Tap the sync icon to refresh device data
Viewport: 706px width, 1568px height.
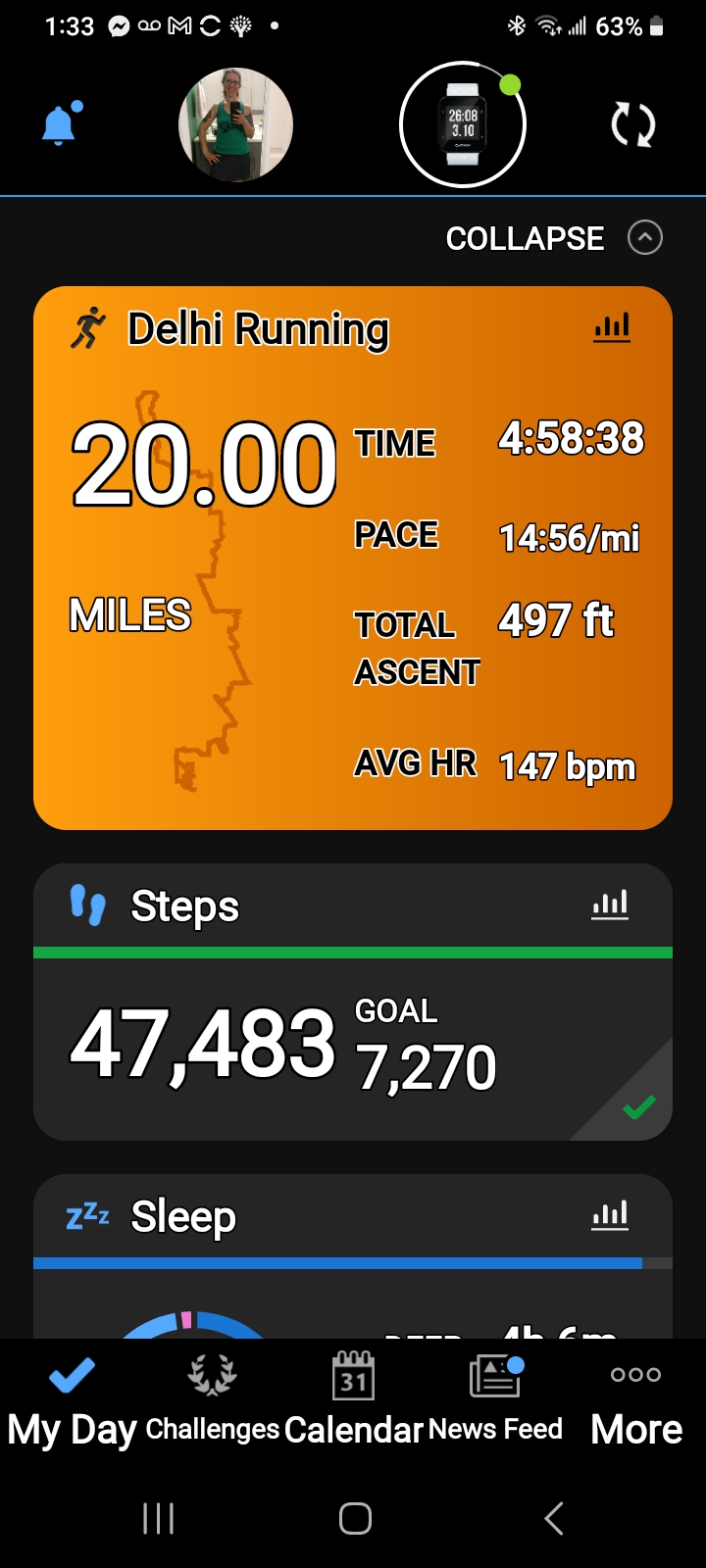click(x=631, y=124)
